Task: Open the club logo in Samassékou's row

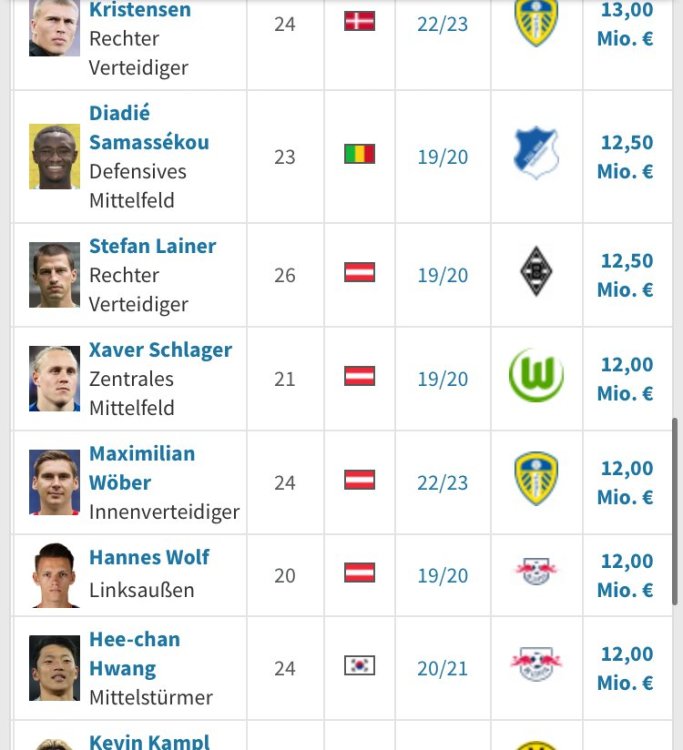Action: click(536, 154)
